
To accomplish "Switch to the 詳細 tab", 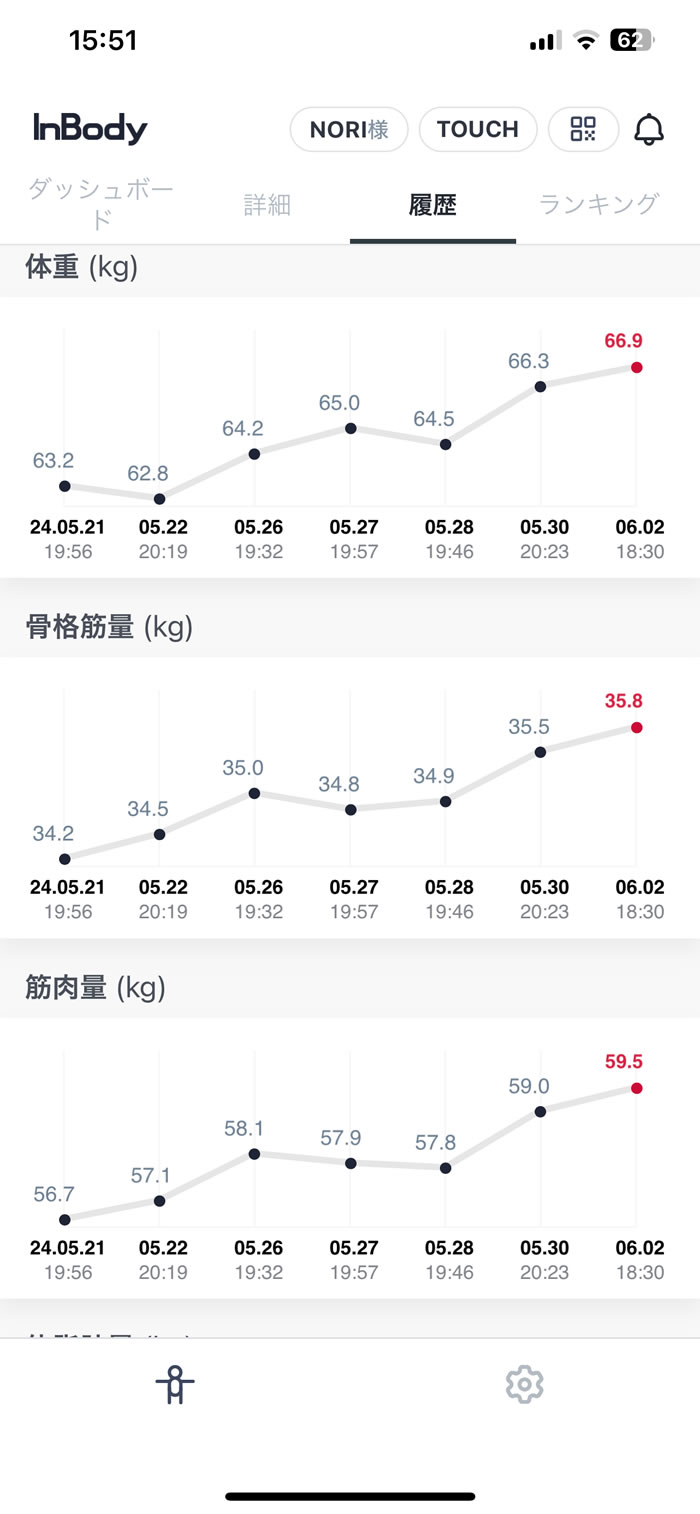I will (x=267, y=205).
